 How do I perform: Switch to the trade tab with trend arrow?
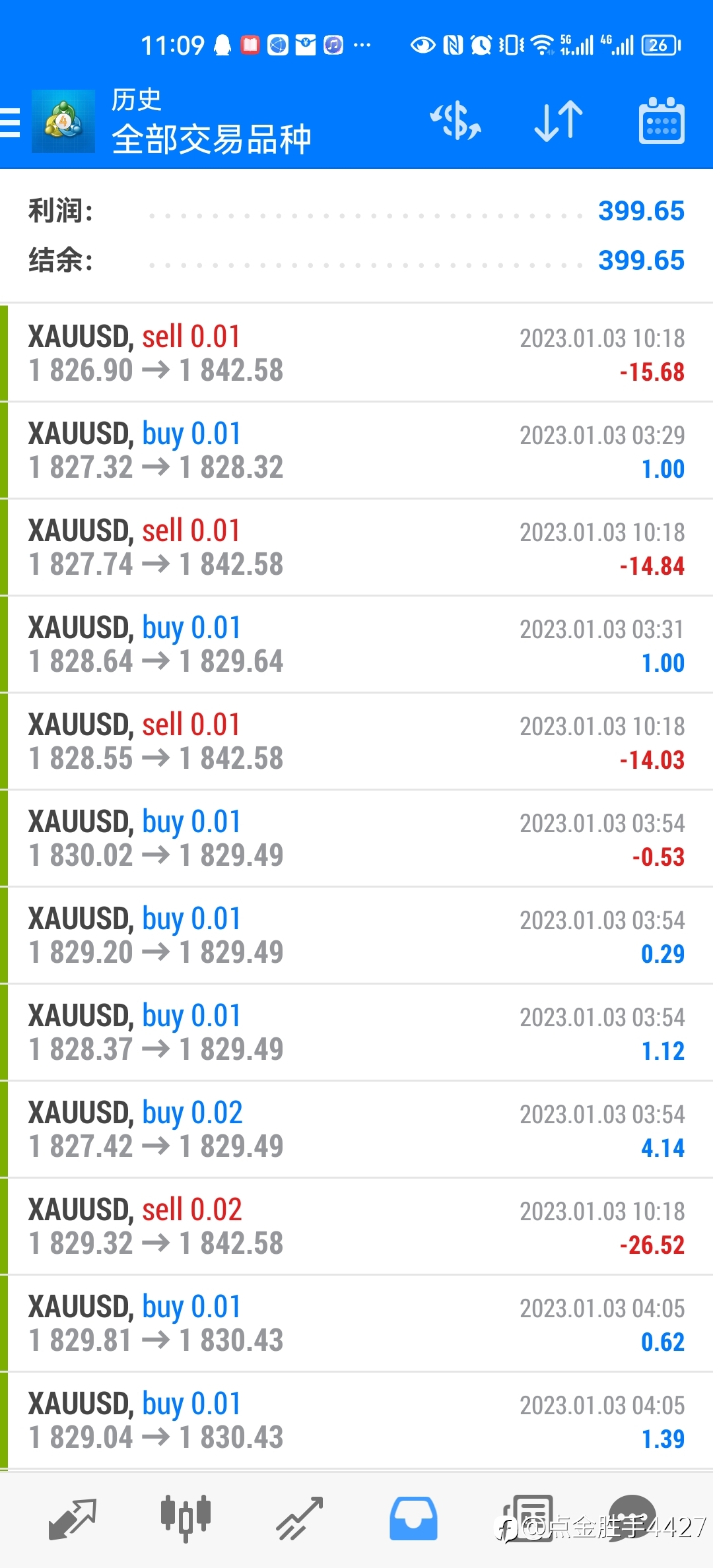(x=300, y=1519)
